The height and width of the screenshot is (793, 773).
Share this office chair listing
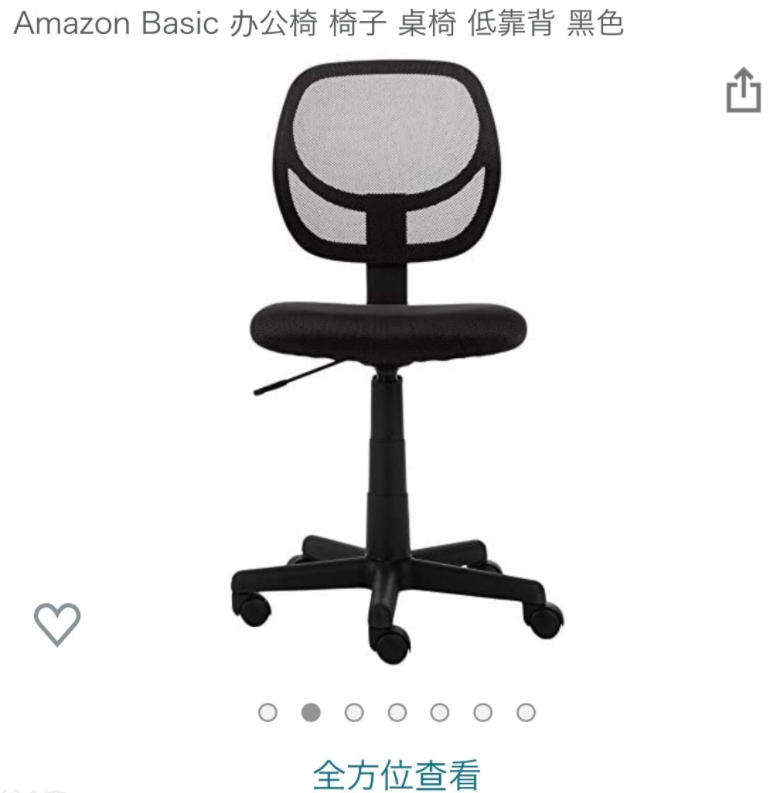click(742, 90)
